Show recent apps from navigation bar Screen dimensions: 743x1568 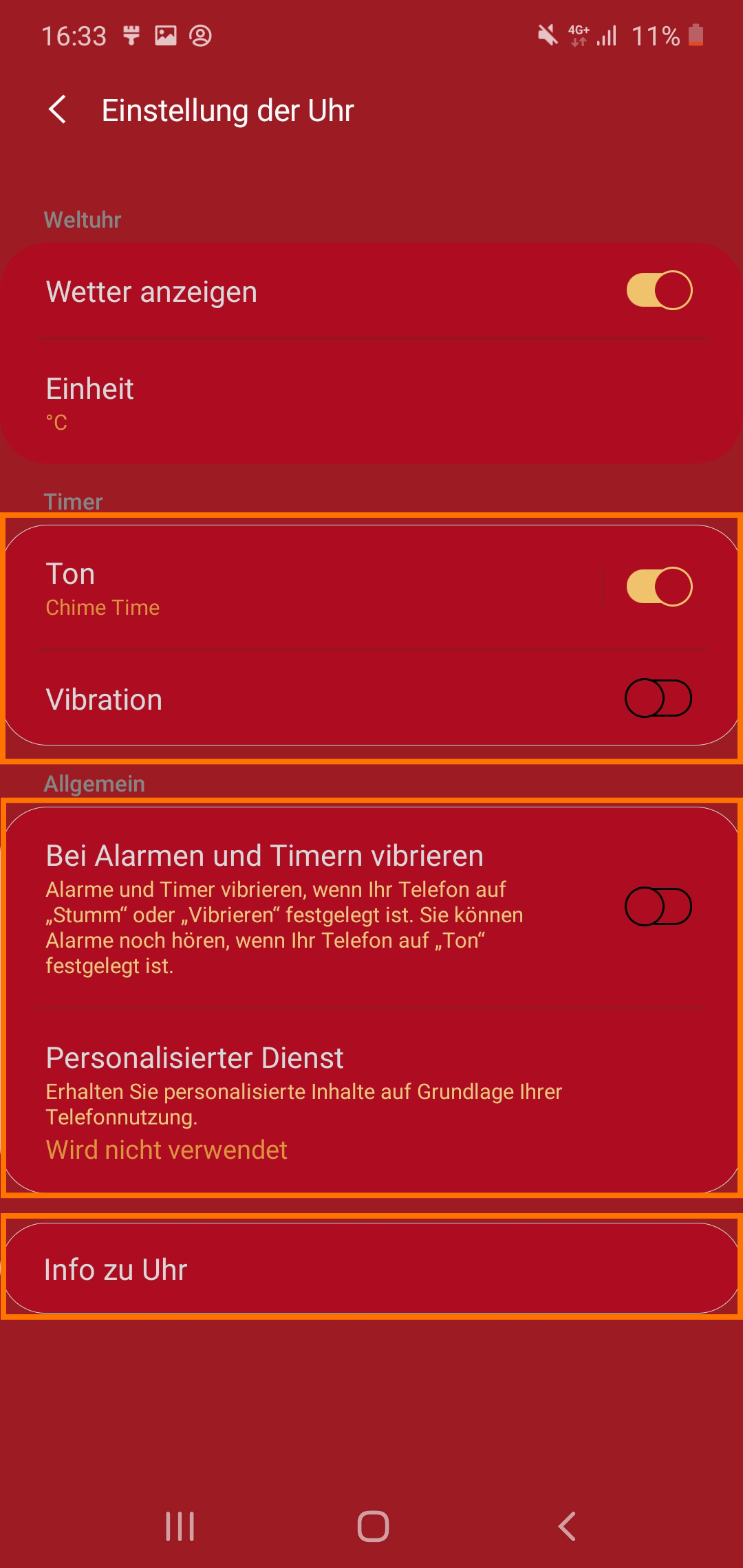pos(180,1527)
